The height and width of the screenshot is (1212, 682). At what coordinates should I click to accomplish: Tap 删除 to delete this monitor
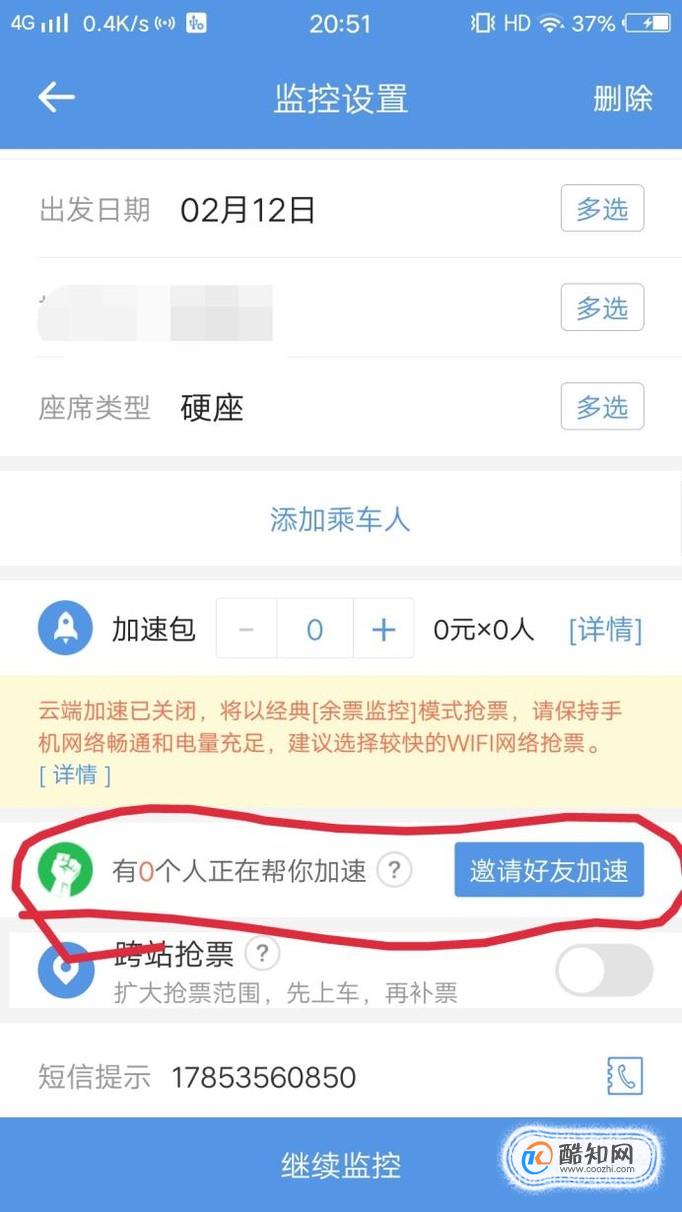pyautogui.click(x=622, y=98)
